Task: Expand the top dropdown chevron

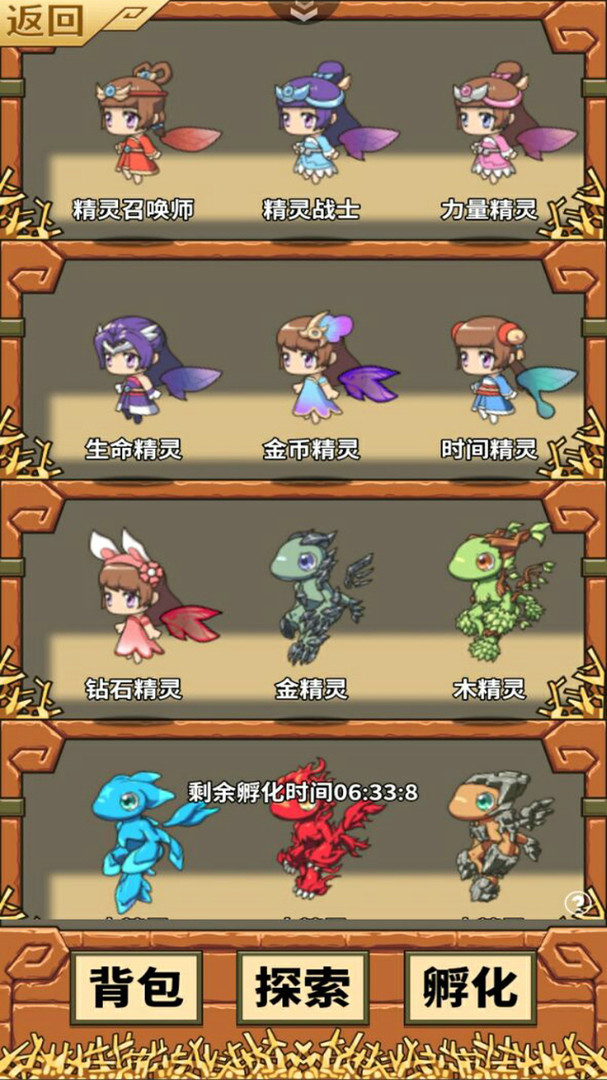Action: tap(303, 10)
